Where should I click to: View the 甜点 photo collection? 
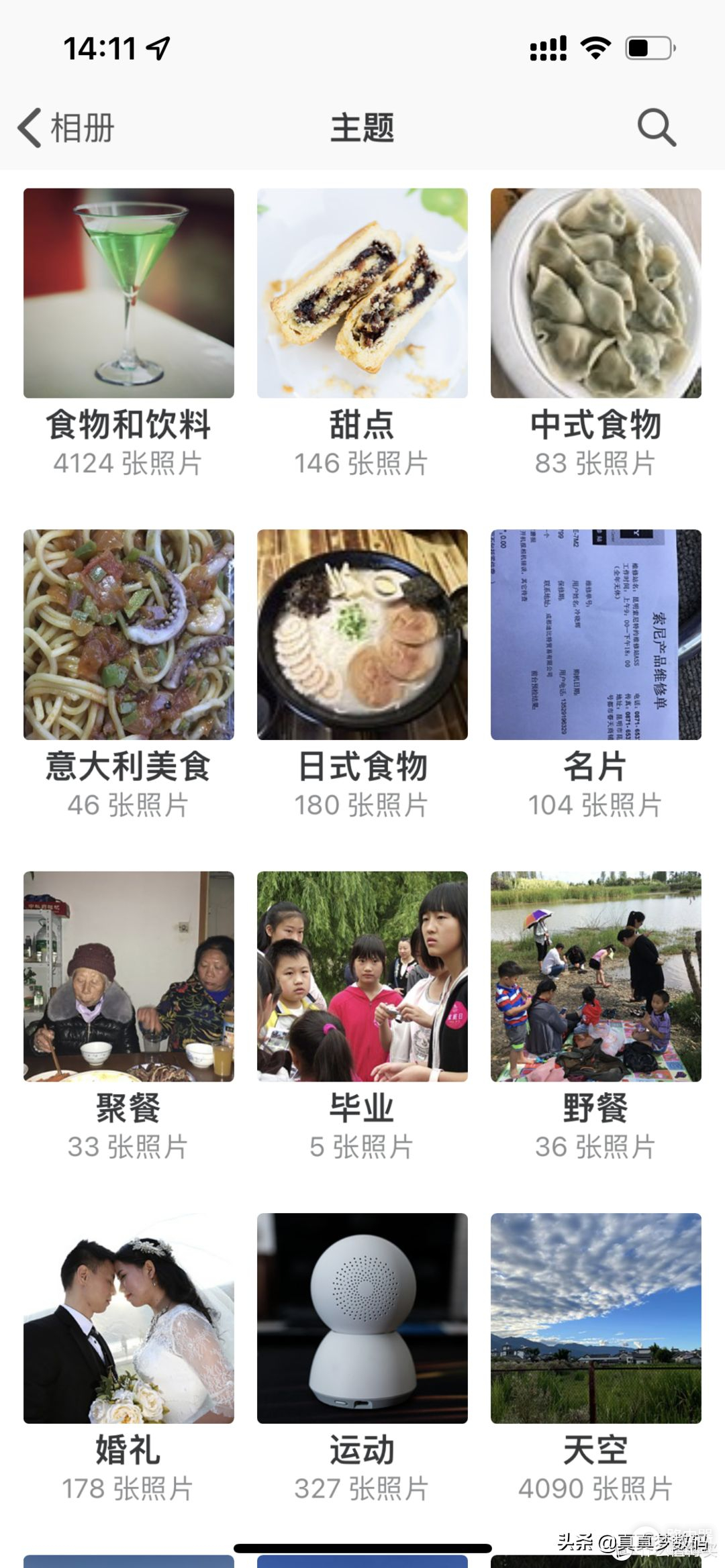point(362,293)
